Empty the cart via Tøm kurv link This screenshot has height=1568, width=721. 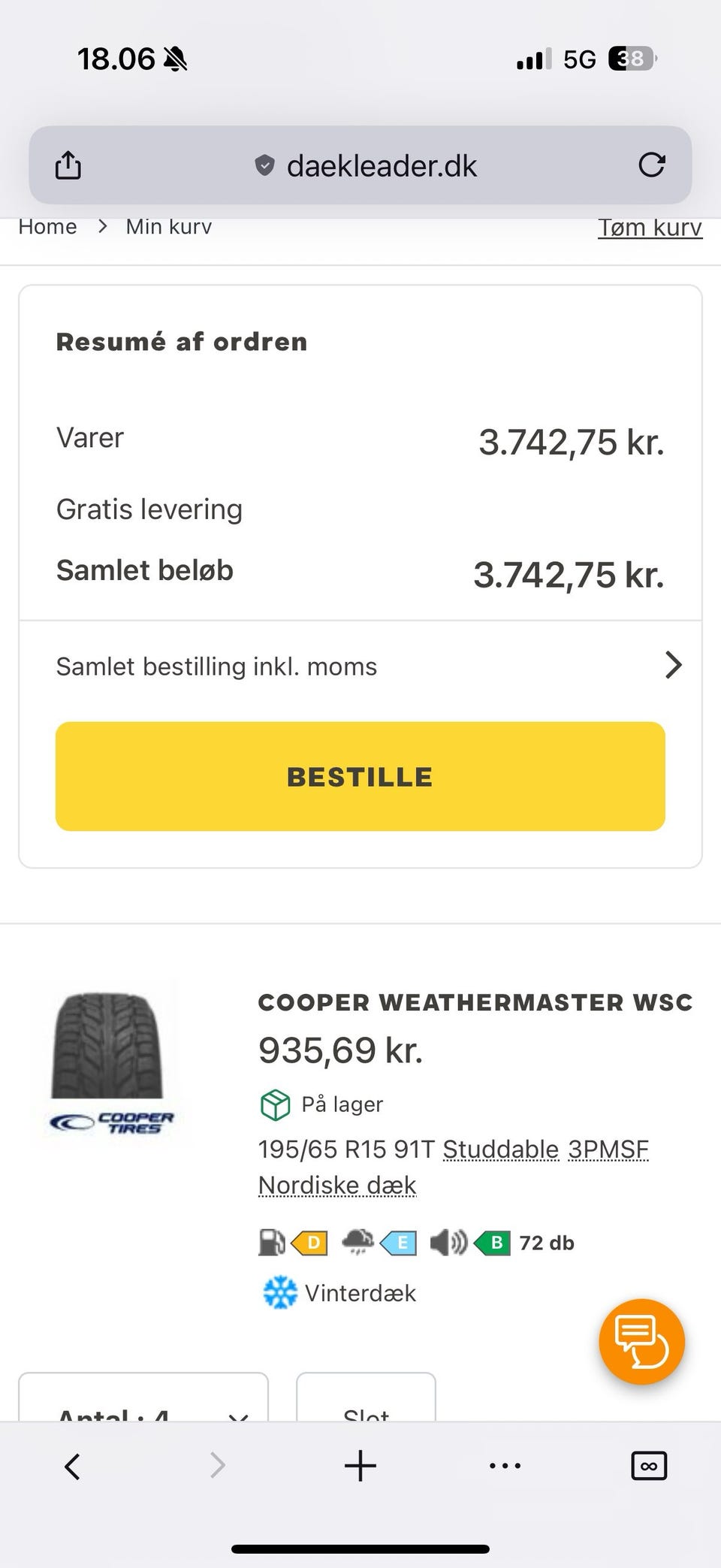[650, 226]
